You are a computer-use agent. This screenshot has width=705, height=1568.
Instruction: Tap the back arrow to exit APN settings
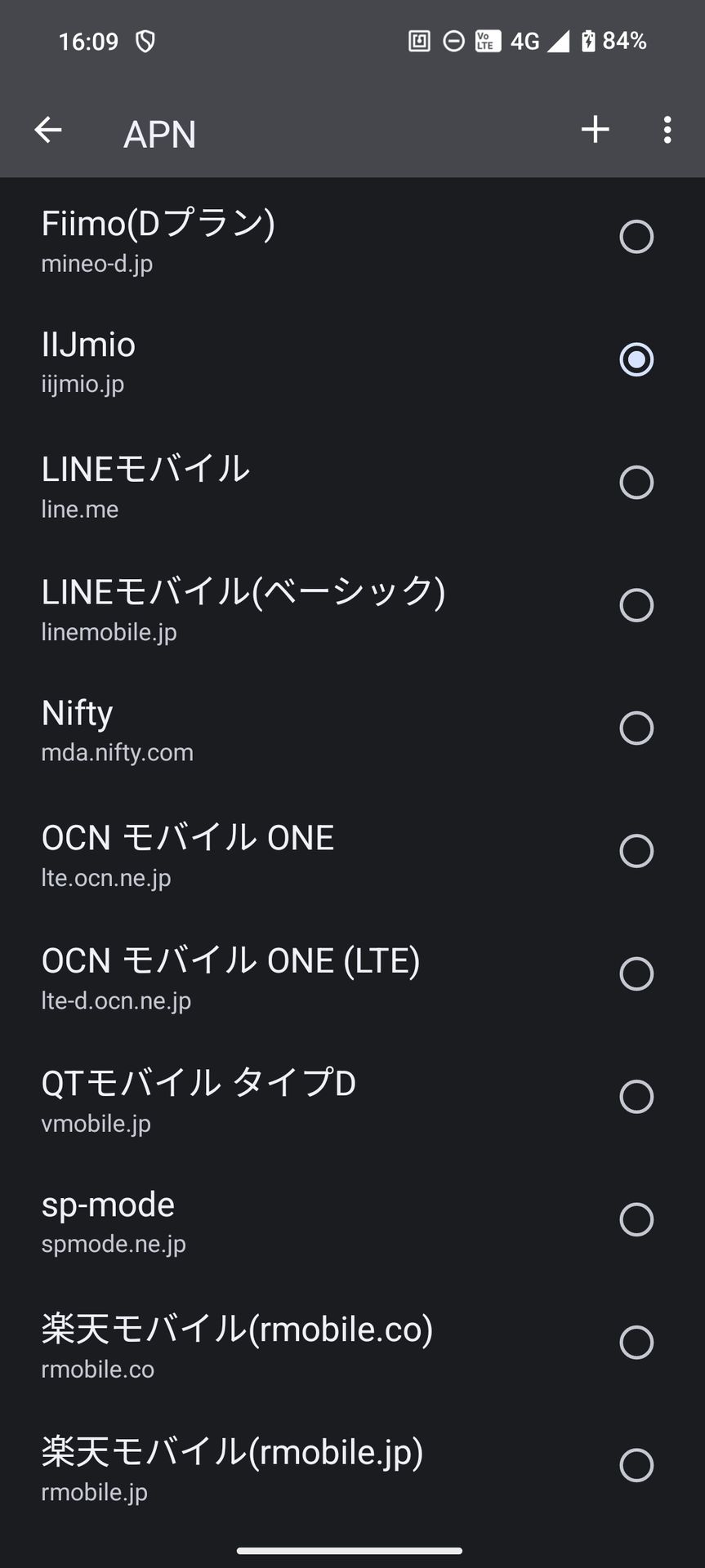47,130
